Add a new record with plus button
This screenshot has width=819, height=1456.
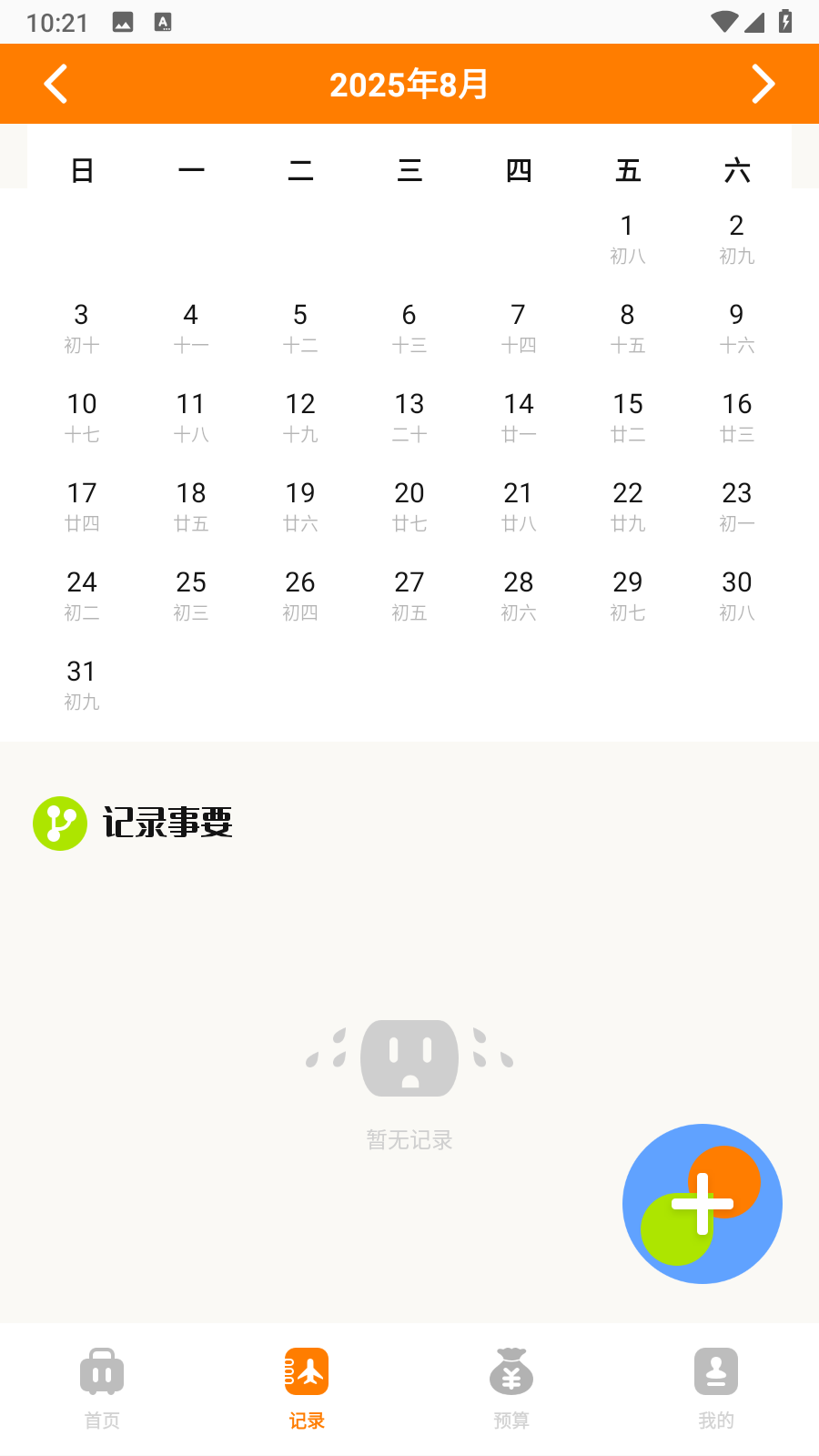(702, 1204)
